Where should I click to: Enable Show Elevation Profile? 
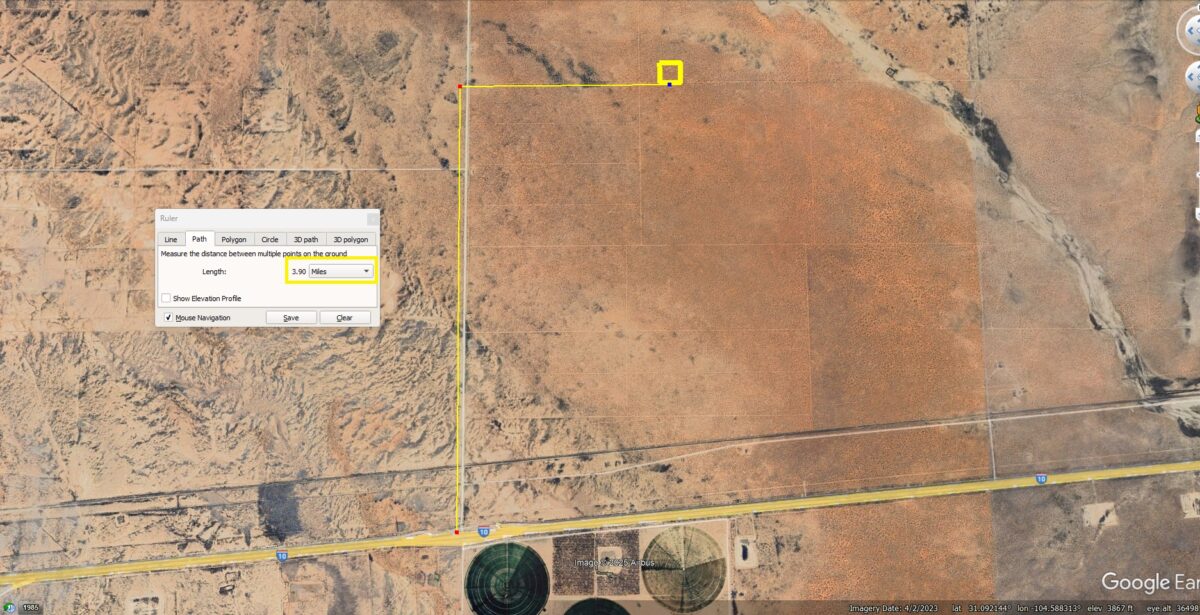pyautogui.click(x=166, y=298)
